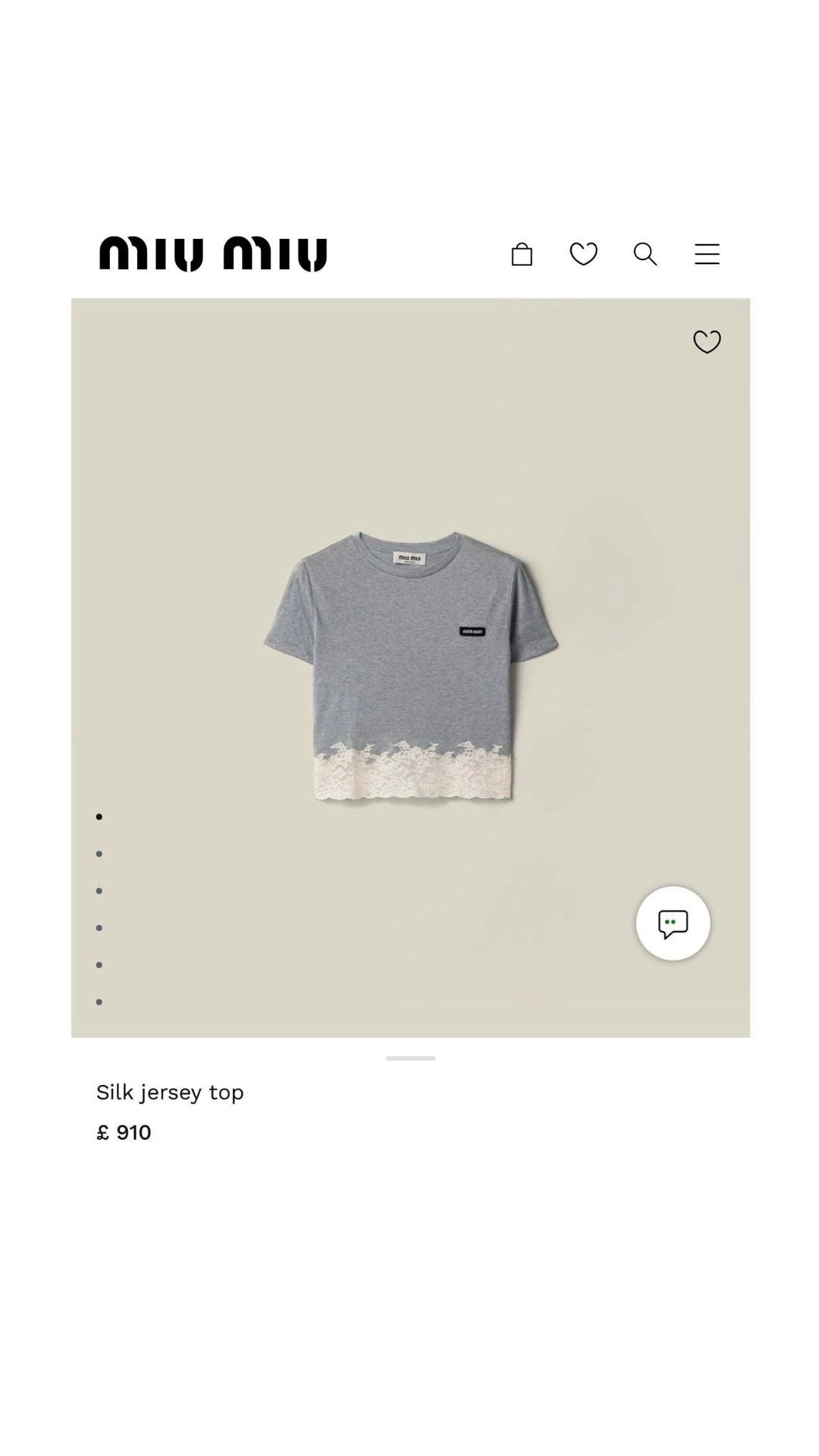Image resolution: width=819 pixels, height=1456 pixels.
Task: Open the silk jersey top image
Action: click(410, 668)
